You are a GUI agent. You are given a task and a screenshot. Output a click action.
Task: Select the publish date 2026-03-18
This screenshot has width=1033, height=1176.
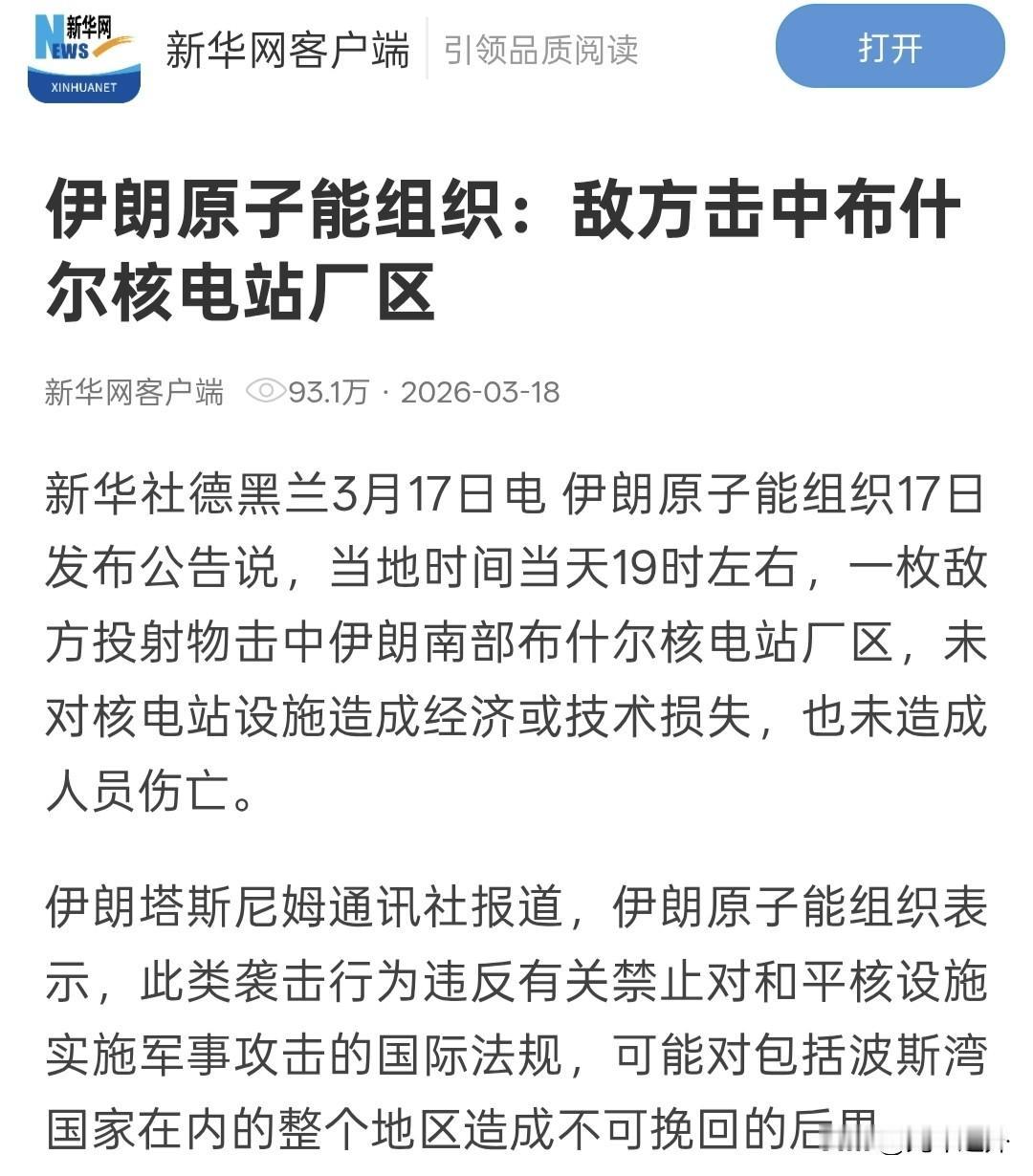tap(483, 392)
